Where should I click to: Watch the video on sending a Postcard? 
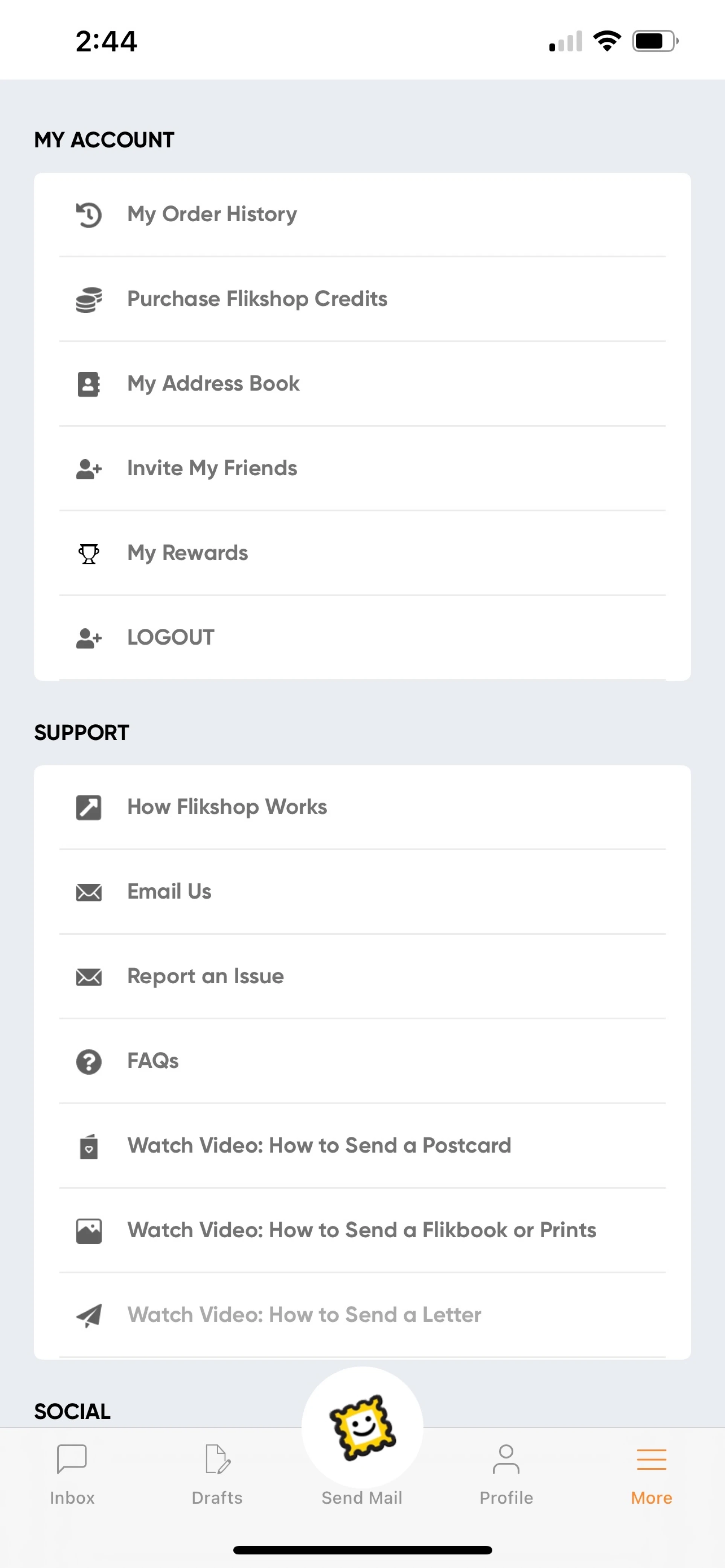click(x=362, y=1145)
